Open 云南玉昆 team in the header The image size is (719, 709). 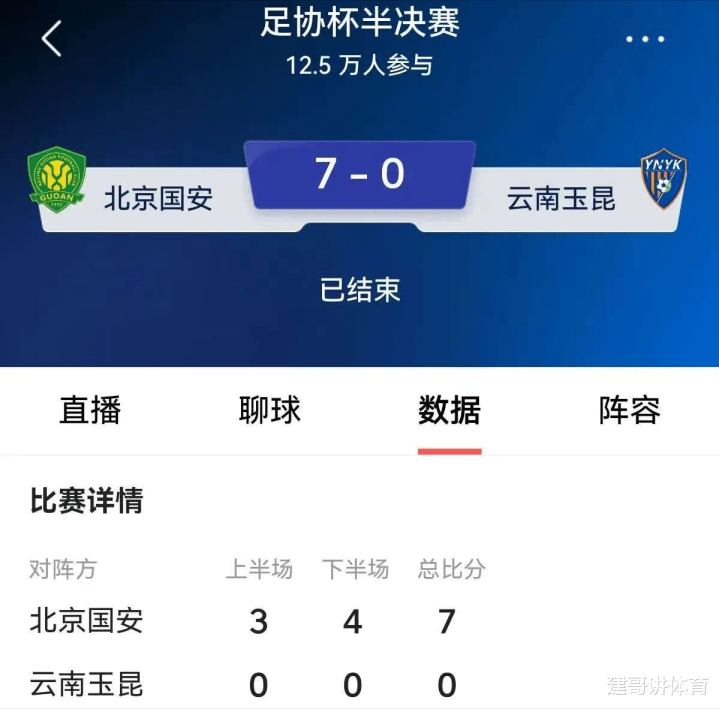(x=561, y=198)
